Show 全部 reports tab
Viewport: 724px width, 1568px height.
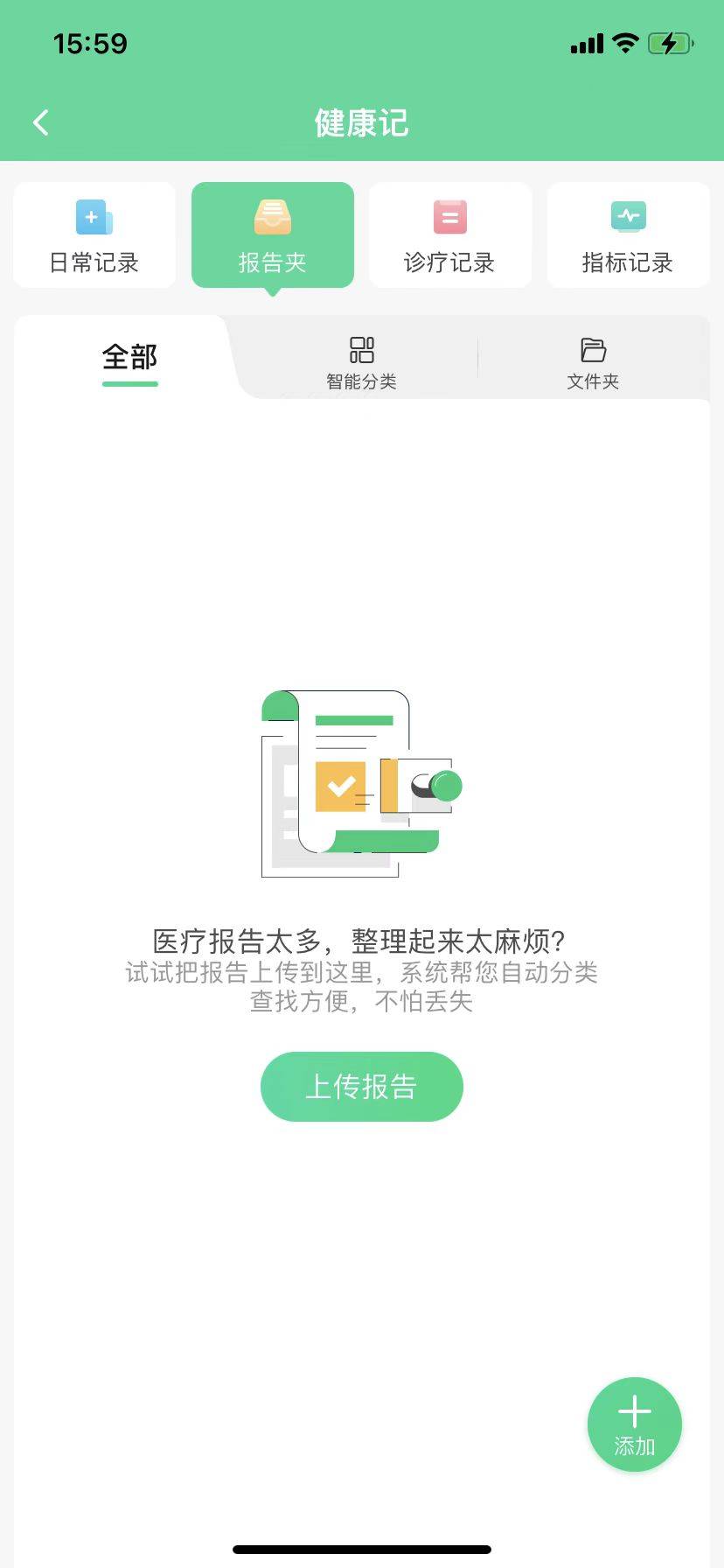pos(129,359)
